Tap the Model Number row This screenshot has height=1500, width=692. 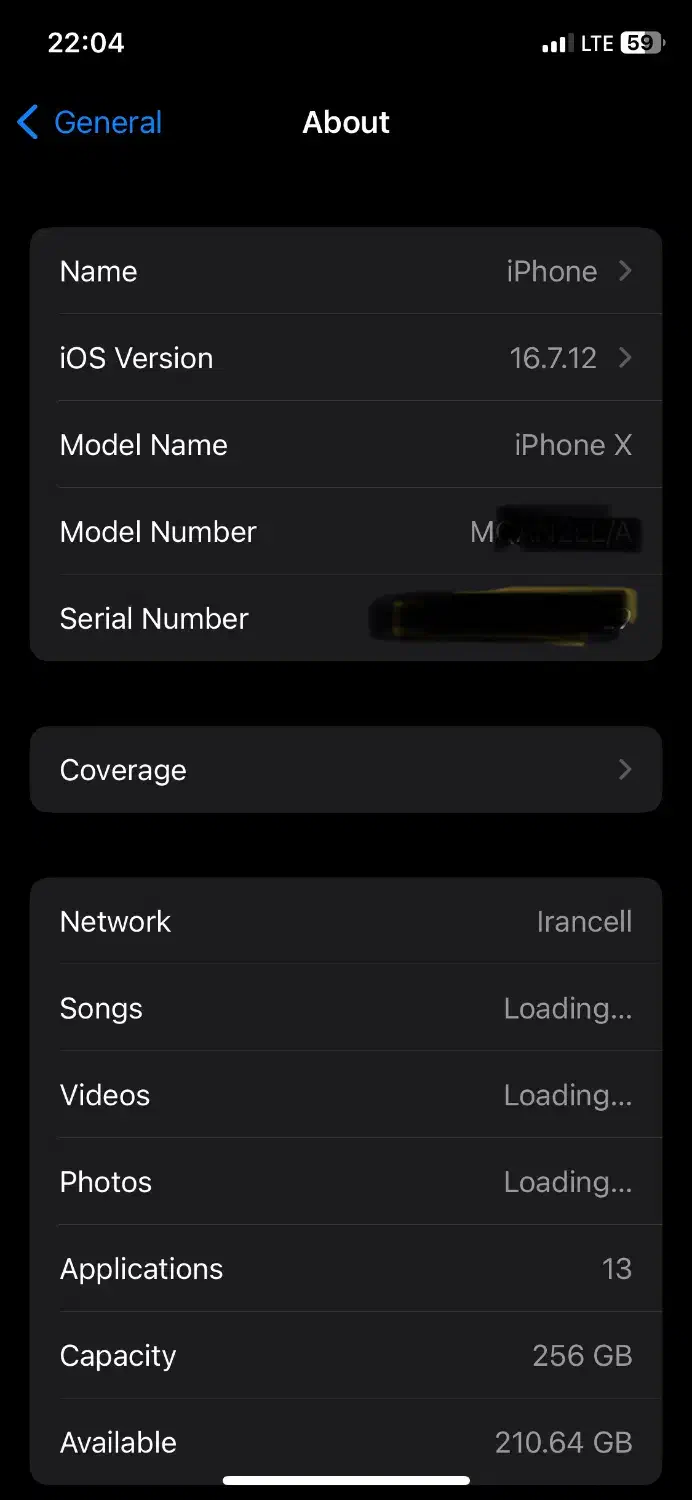pos(345,532)
